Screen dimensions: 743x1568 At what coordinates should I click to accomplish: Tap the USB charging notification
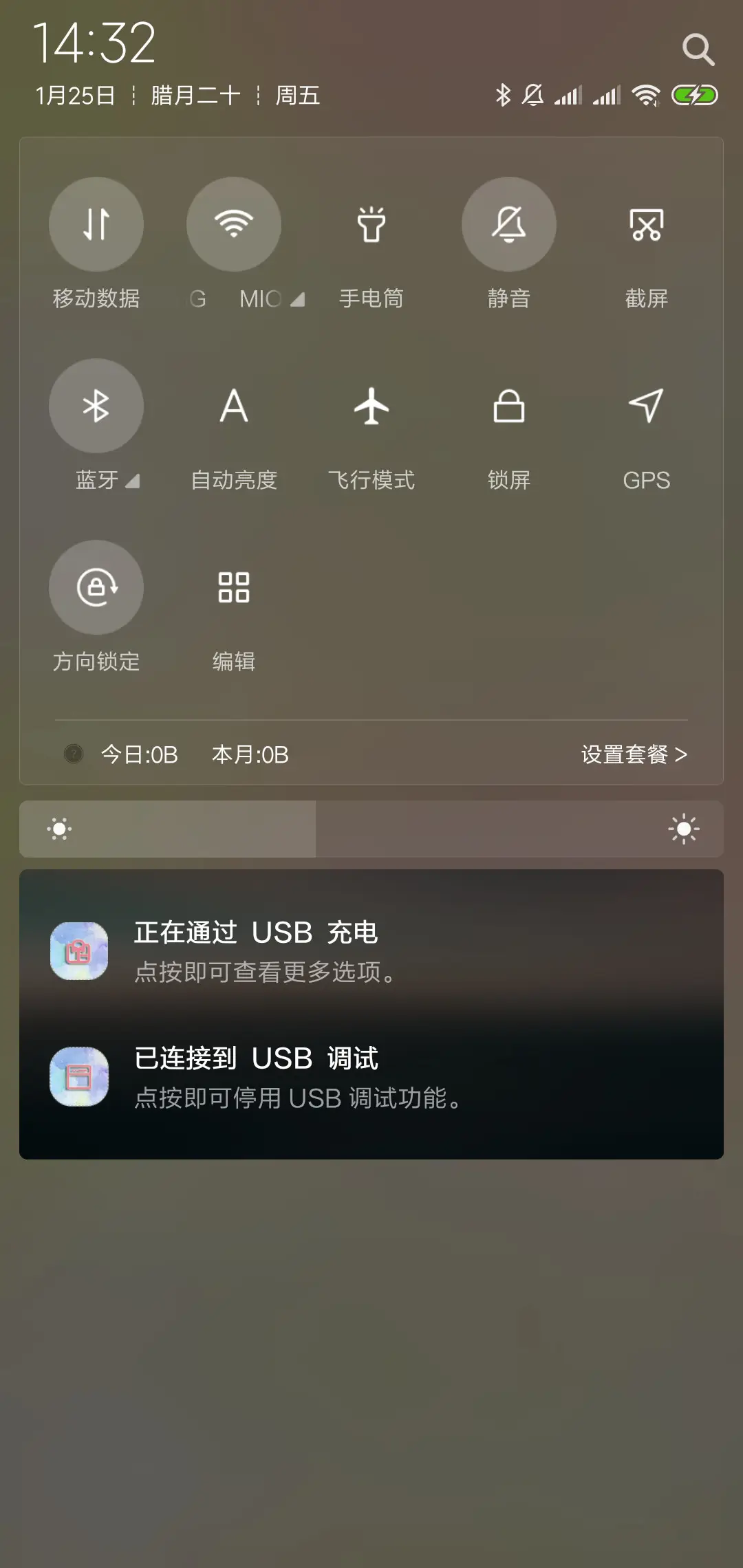click(x=371, y=952)
